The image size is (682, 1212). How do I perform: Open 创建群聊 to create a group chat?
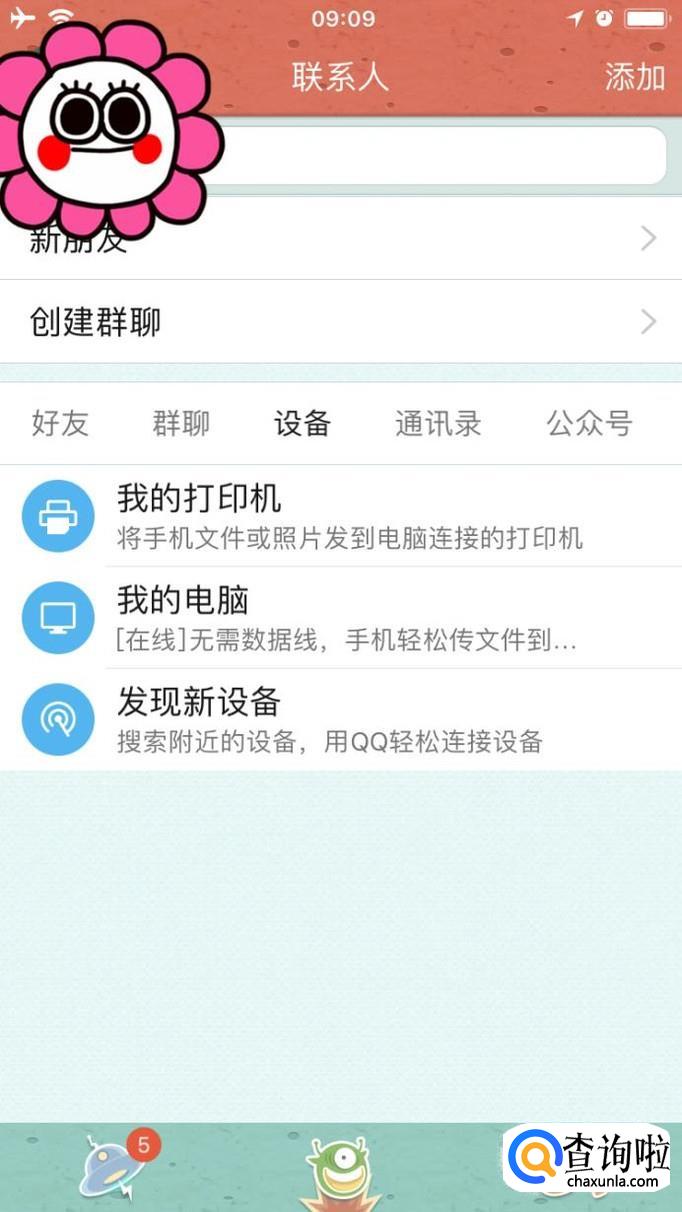coord(340,322)
